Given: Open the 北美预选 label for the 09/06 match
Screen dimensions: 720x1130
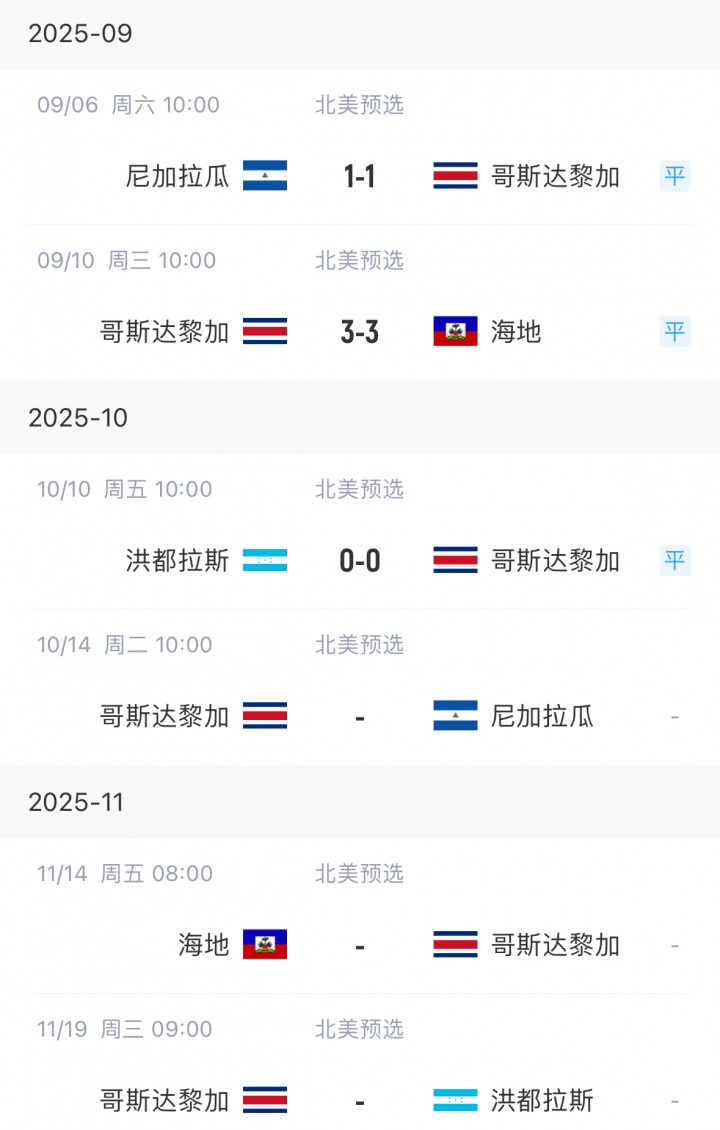Looking at the screenshot, I should point(360,105).
